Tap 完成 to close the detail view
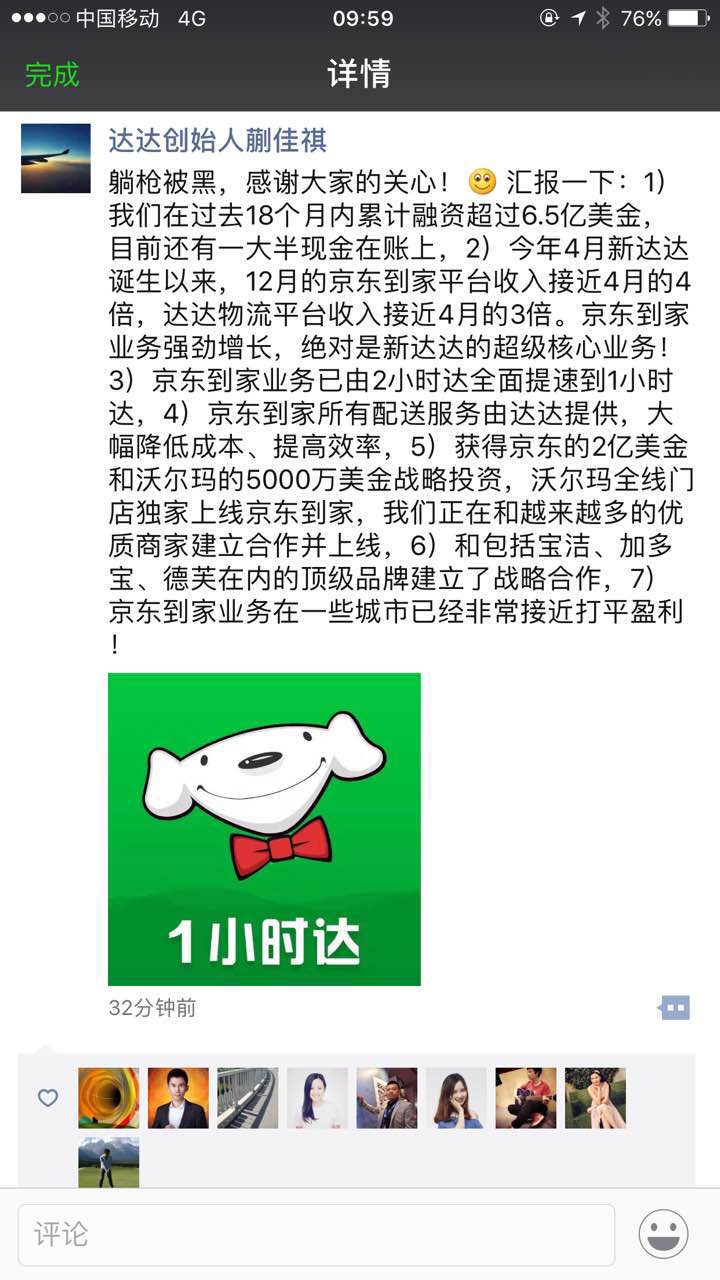The image size is (720, 1280). (x=52, y=75)
